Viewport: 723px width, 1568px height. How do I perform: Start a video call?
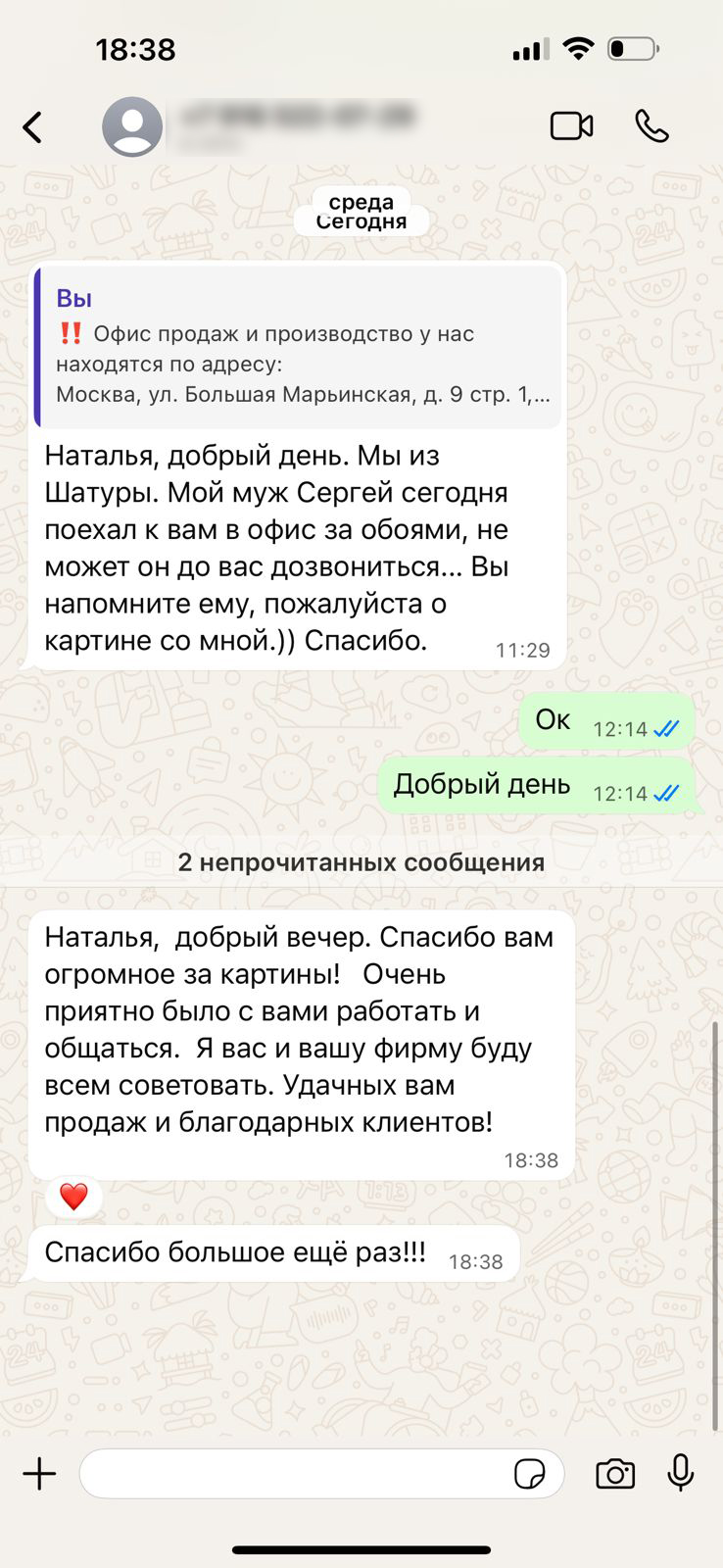point(571,126)
